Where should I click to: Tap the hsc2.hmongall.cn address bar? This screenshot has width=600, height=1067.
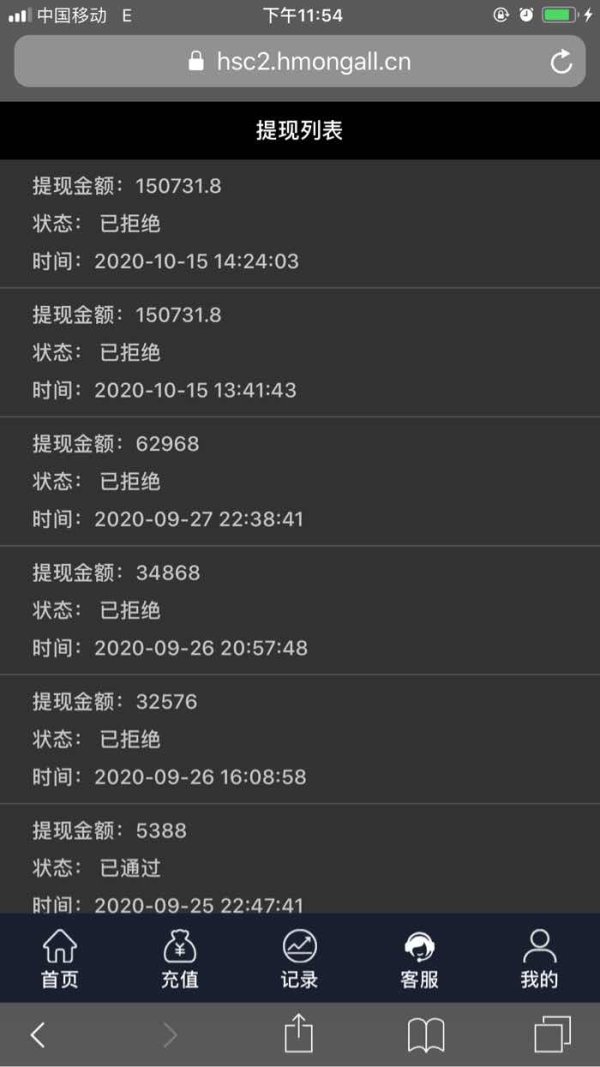[x=300, y=61]
